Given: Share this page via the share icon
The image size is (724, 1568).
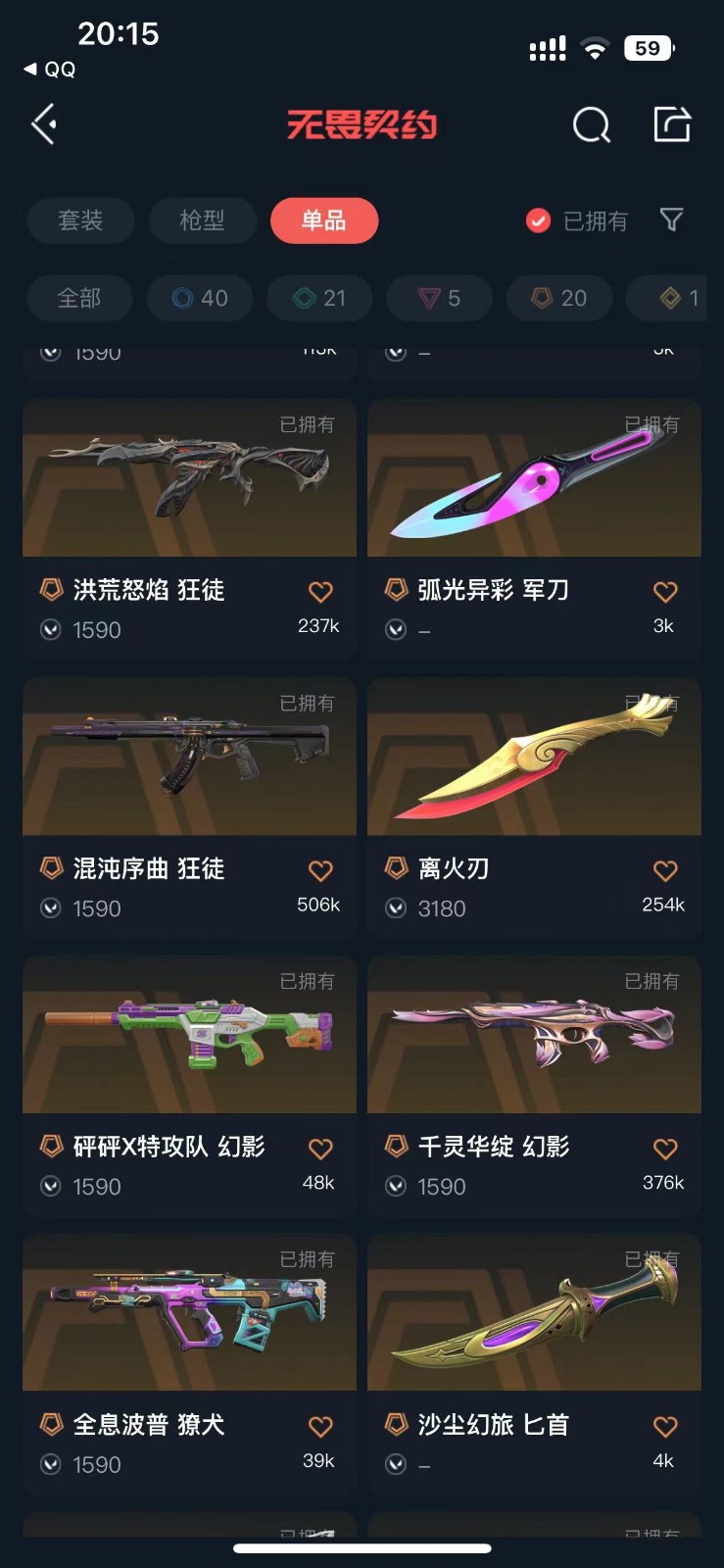Looking at the screenshot, I should point(672,124).
